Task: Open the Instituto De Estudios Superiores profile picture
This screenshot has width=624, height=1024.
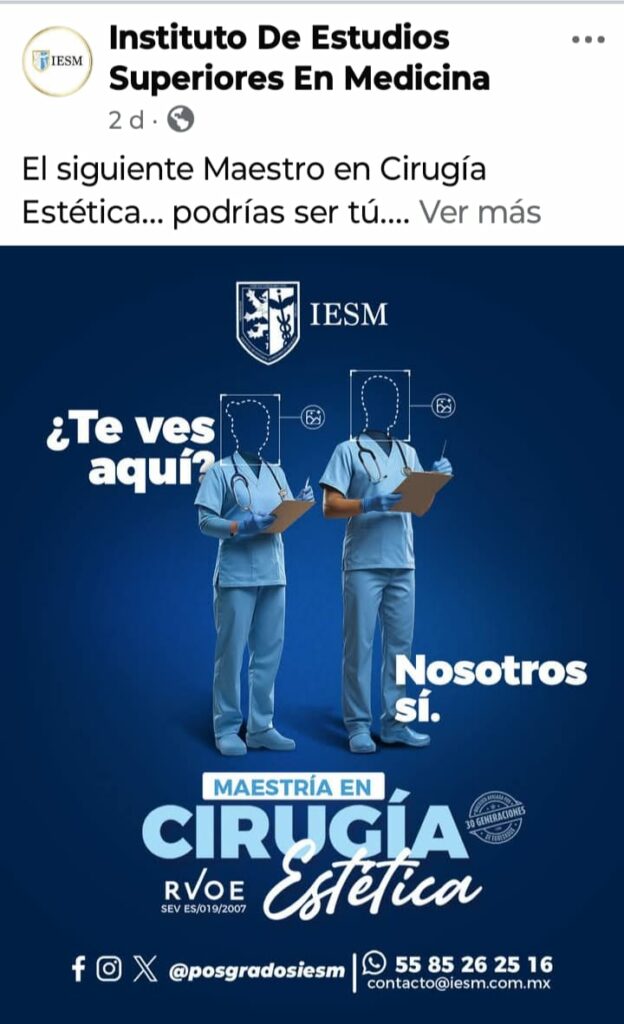Action: pyautogui.click(x=57, y=61)
